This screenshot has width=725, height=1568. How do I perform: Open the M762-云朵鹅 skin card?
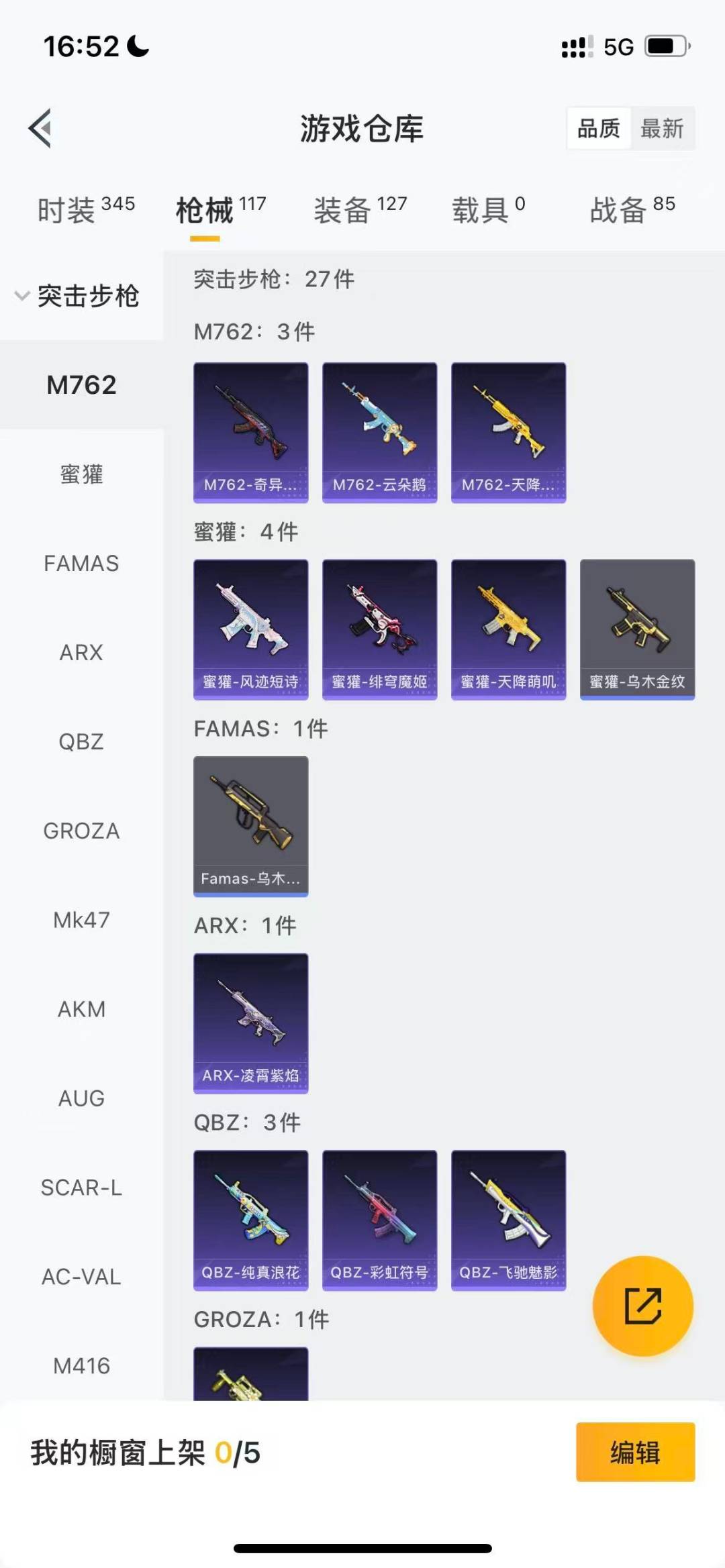(379, 432)
